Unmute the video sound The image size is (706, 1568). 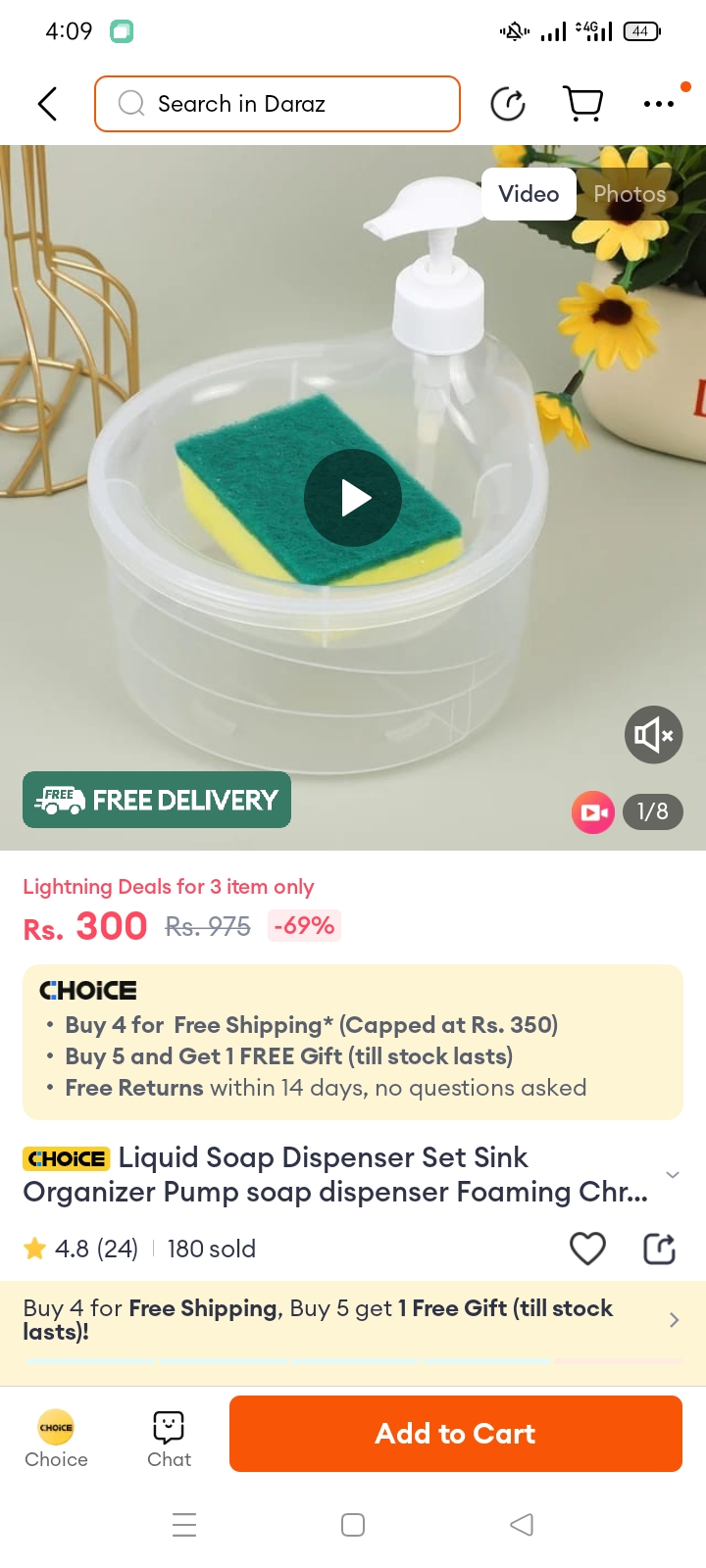tap(653, 735)
